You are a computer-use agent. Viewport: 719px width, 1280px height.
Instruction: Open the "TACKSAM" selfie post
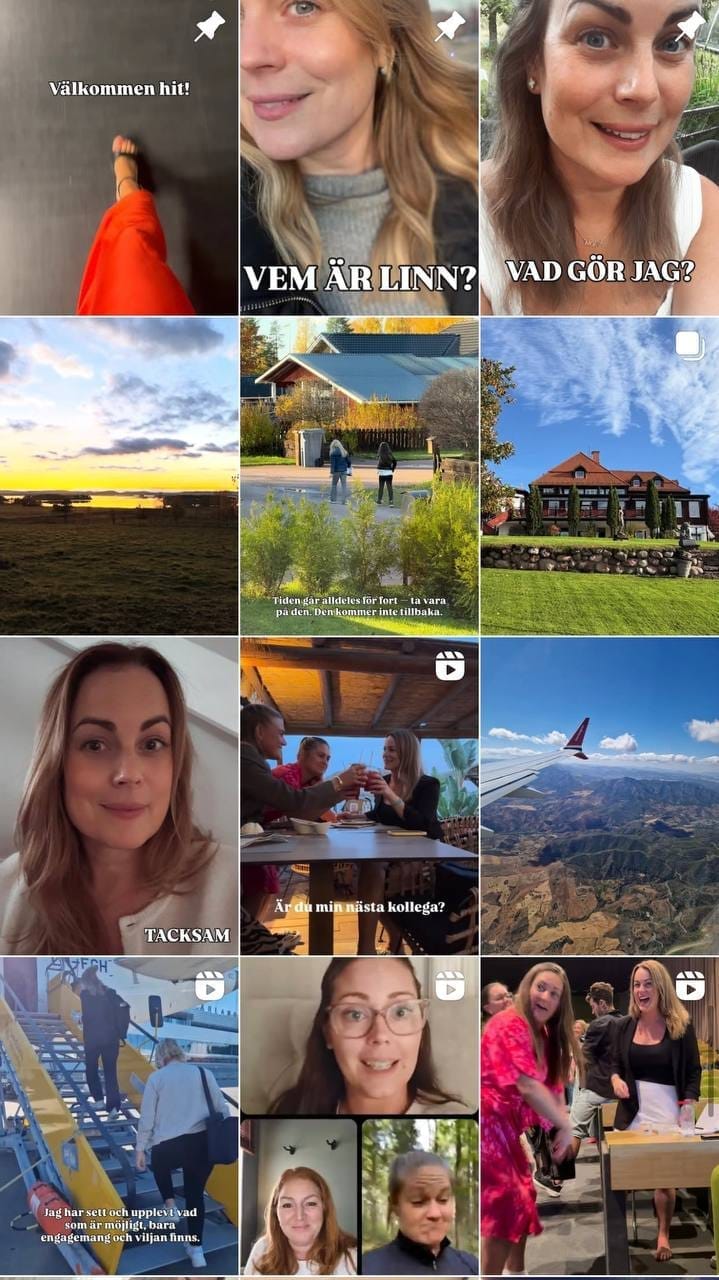(x=119, y=796)
